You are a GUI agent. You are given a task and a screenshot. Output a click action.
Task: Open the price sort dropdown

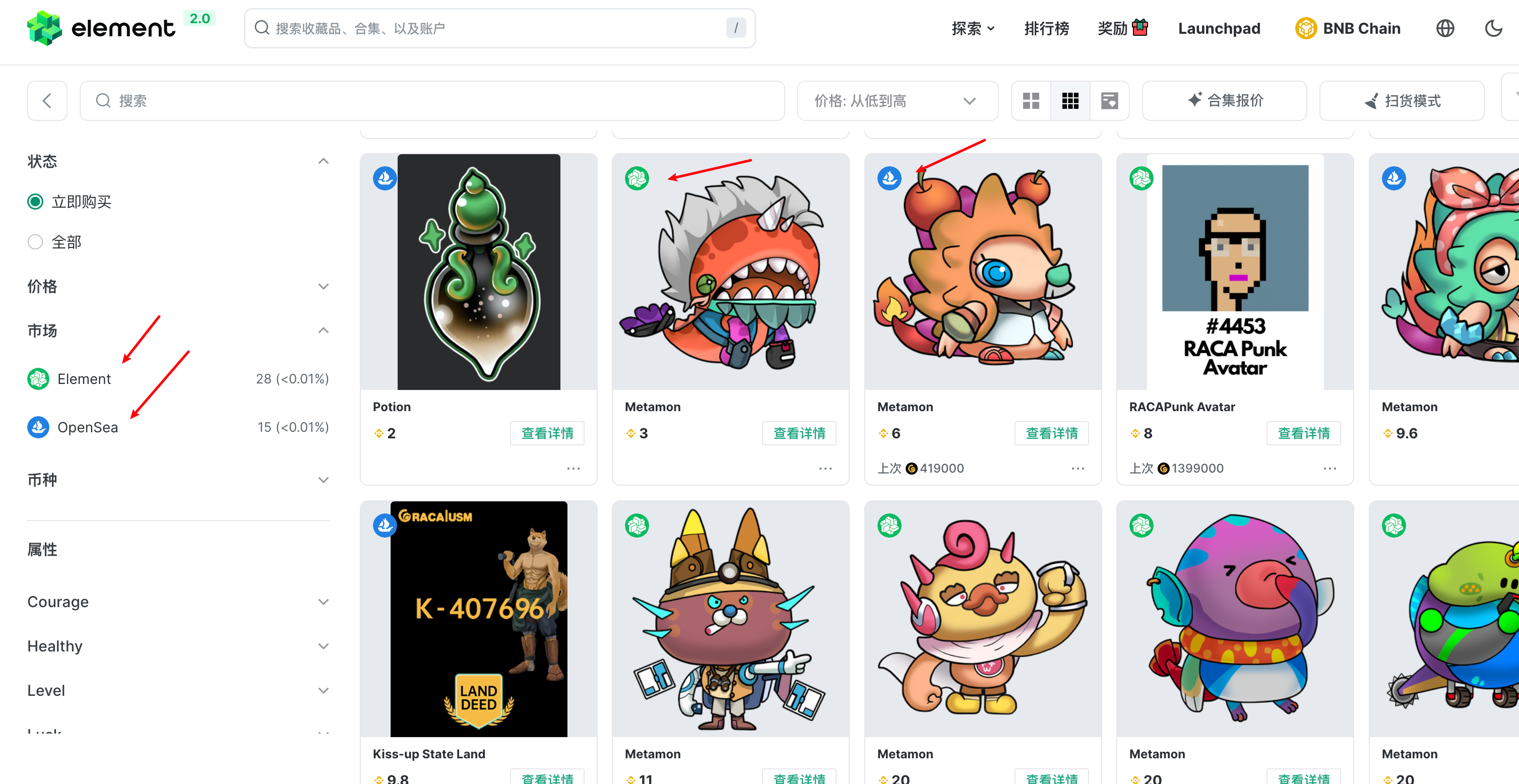click(x=896, y=101)
